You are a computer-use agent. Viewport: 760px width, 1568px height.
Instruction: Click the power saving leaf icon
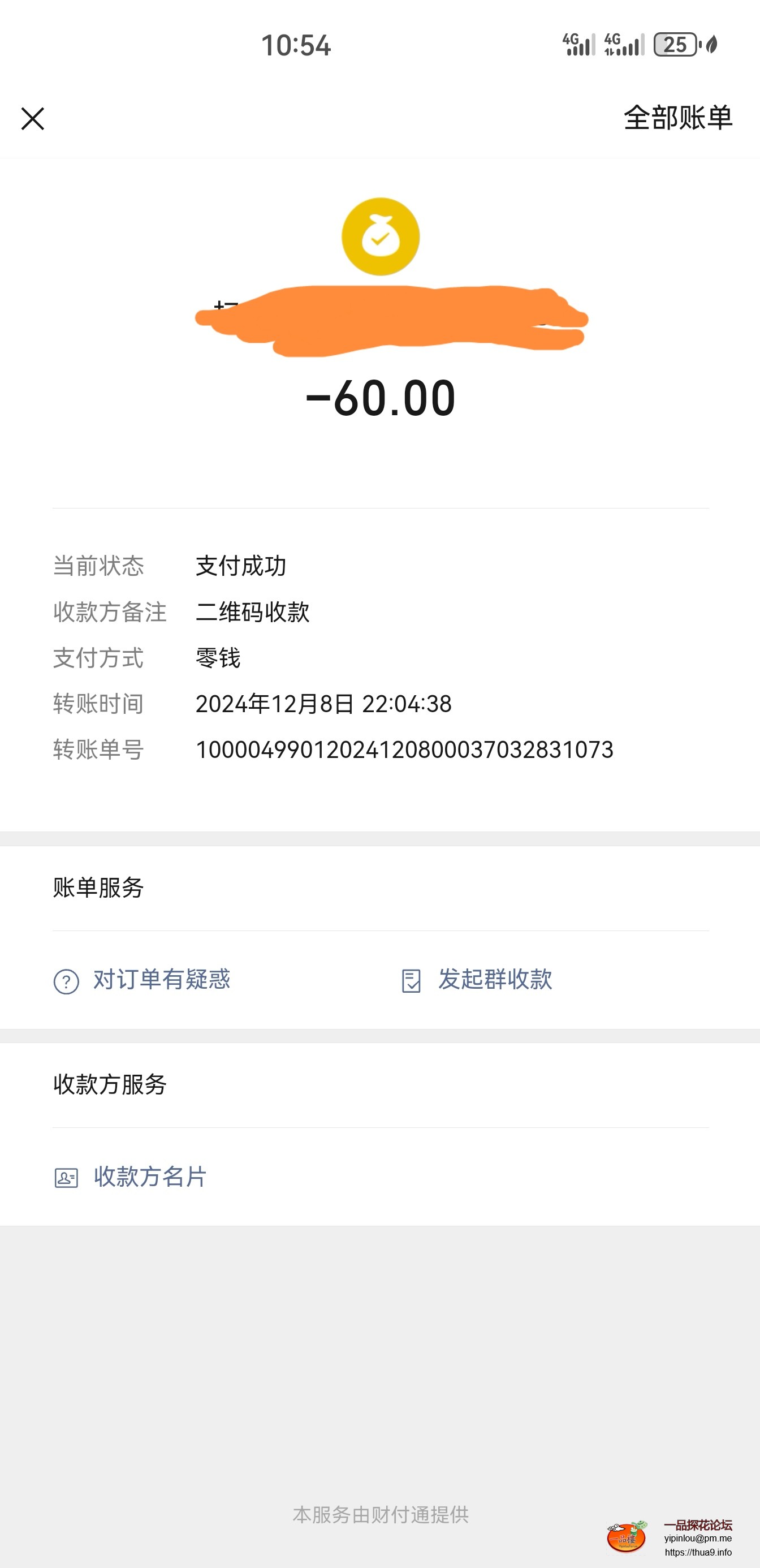tap(712, 44)
